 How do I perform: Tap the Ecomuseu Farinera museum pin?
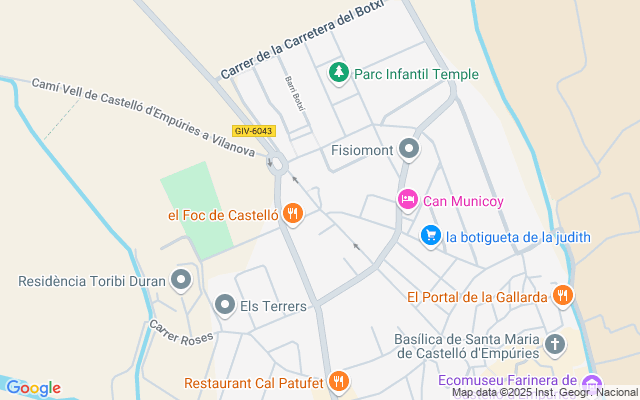[592, 381]
